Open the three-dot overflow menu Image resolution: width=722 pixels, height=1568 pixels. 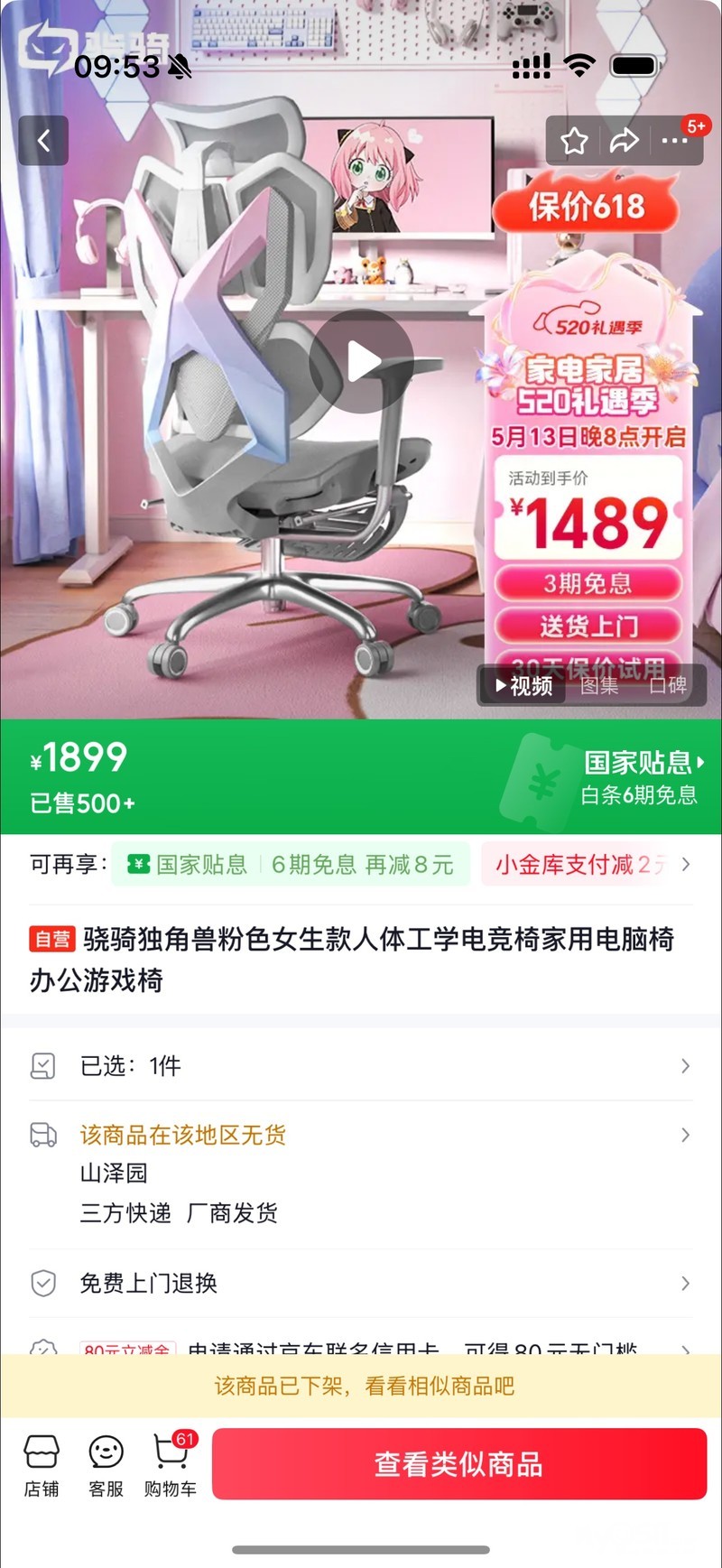pyautogui.click(x=674, y=141)
